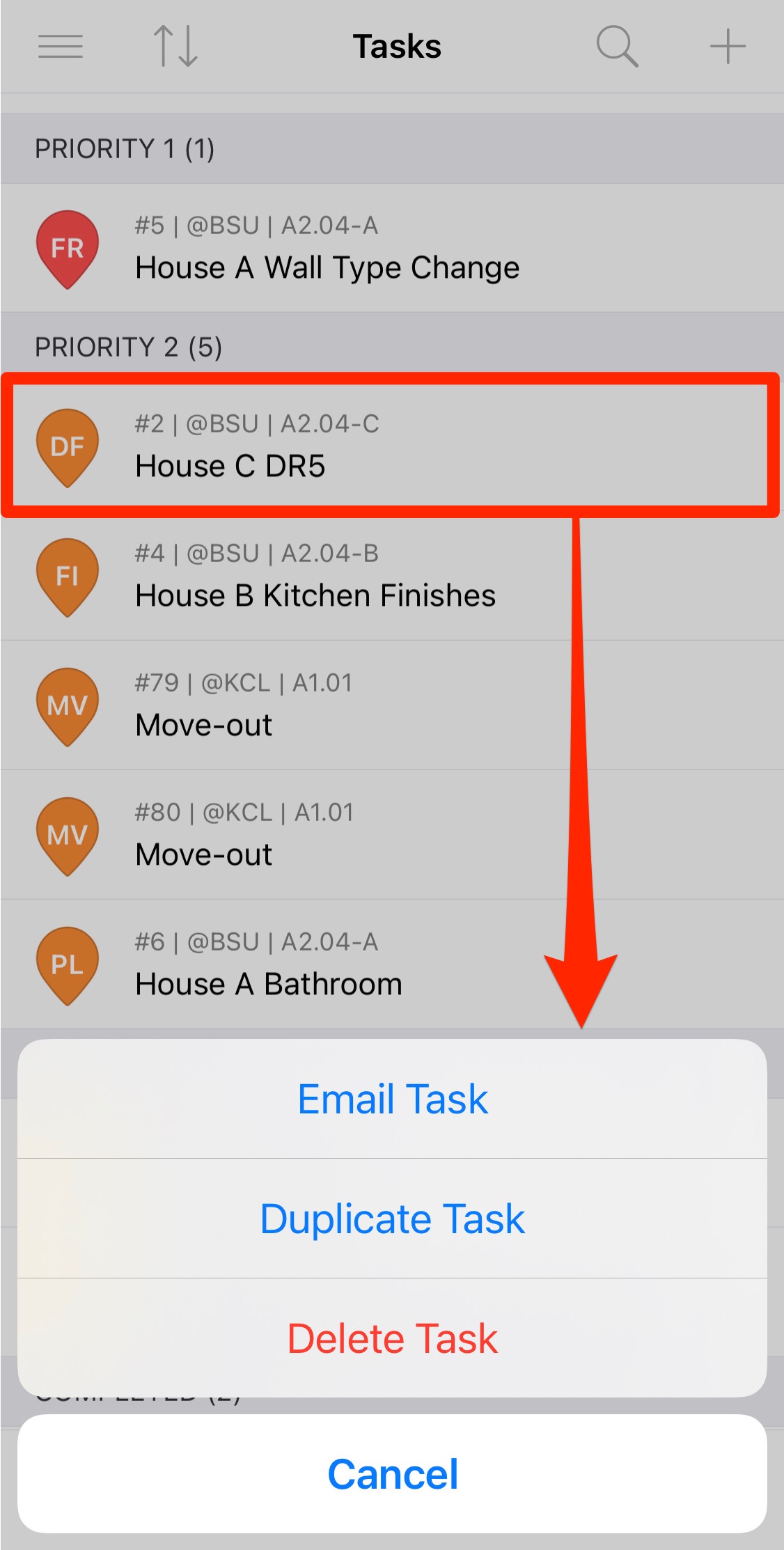The width and height of the screenshot is (784, 1550).
Task: Open task House B Kitchen Finishes
Action: 315,577
